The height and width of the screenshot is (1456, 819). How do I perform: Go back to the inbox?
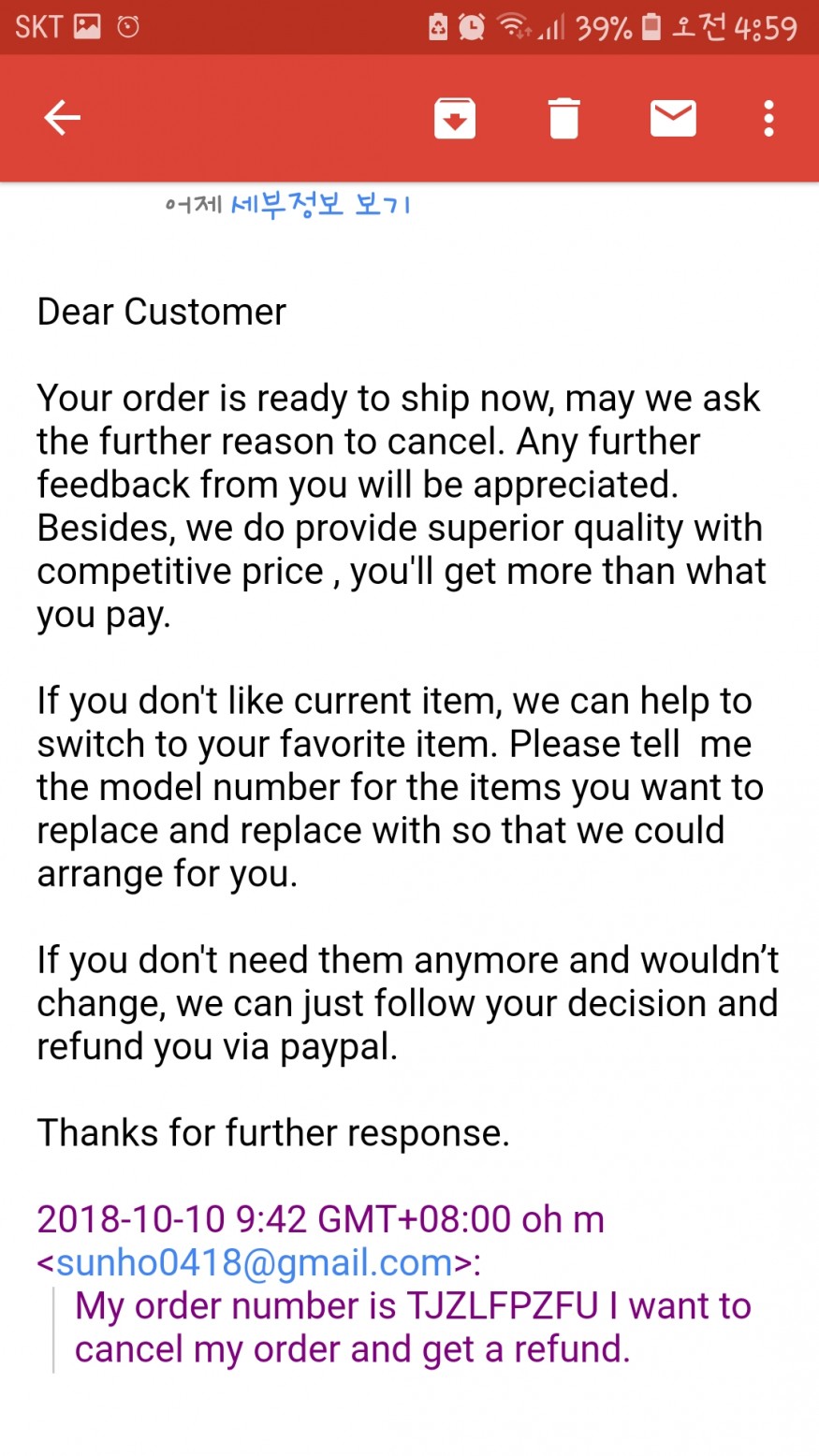coord(63,118)
